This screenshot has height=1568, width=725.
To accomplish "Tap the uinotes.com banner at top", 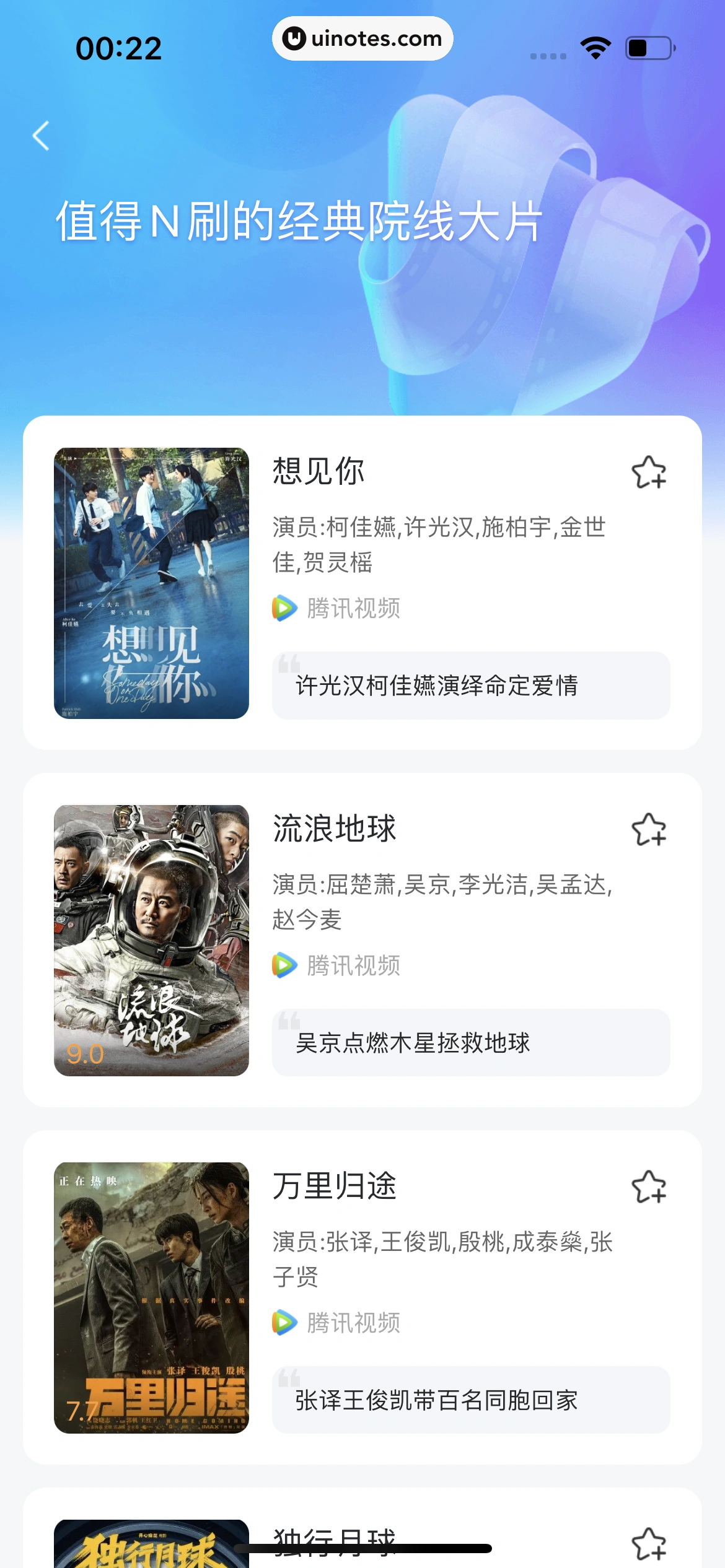I will [x=362, y=38].
